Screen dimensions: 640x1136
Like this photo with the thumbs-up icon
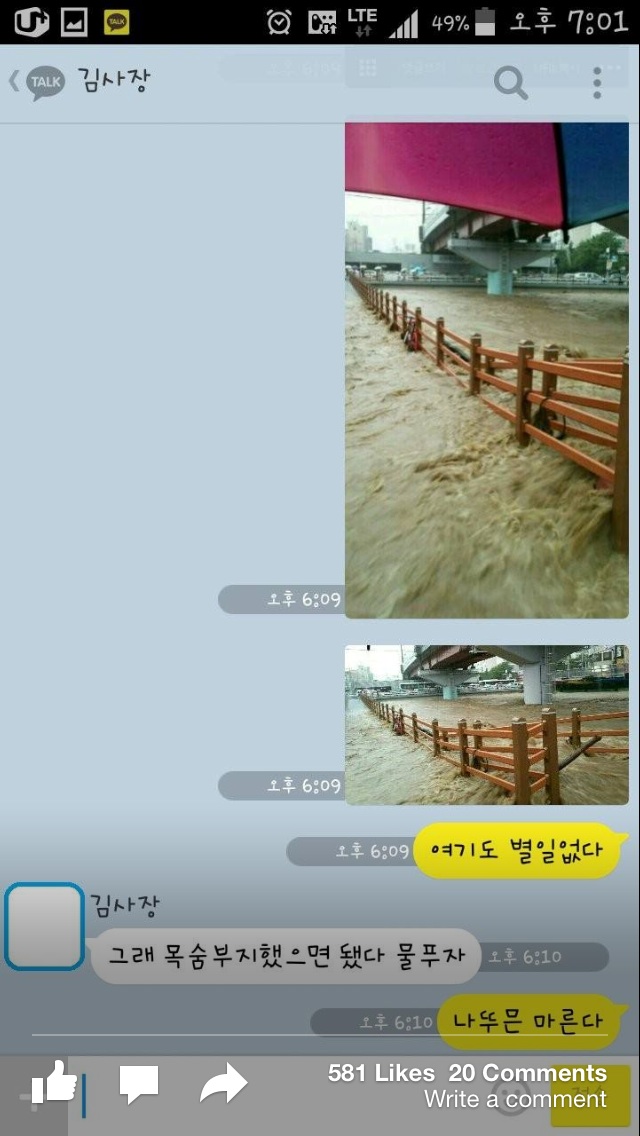(54, 1082)
